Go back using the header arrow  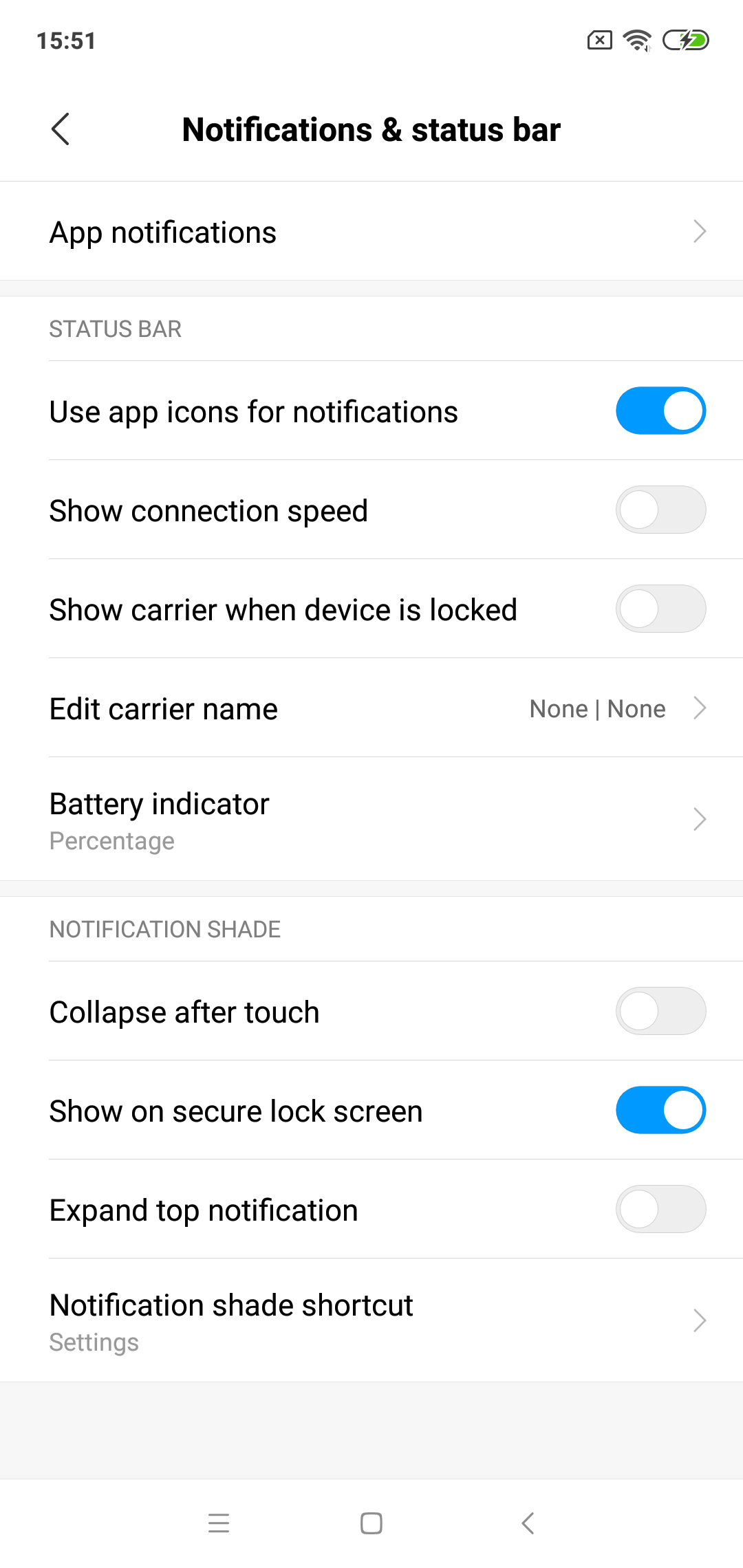point(61,129)
